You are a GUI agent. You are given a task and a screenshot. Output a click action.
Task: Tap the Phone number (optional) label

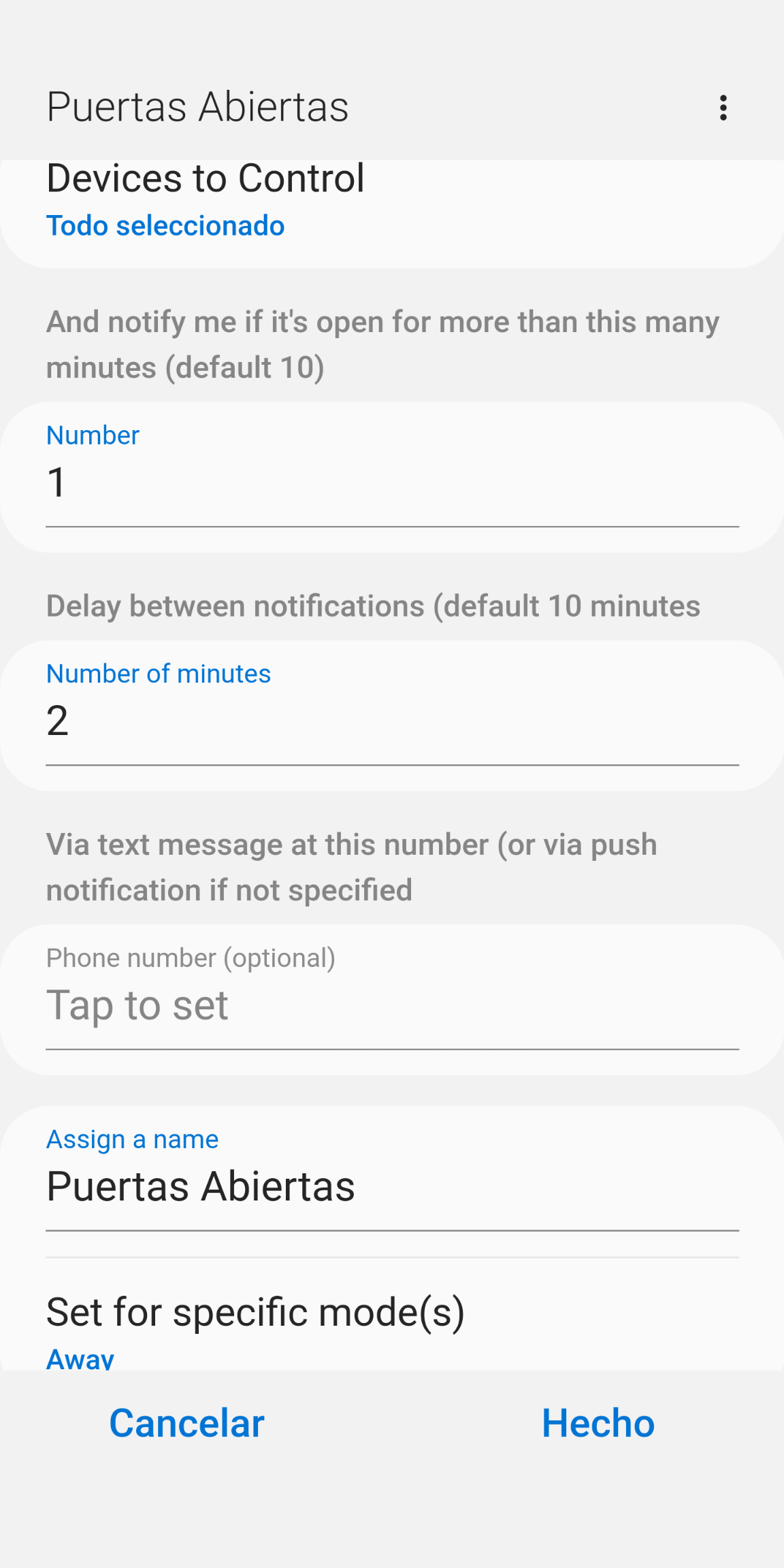pos(191,957)
